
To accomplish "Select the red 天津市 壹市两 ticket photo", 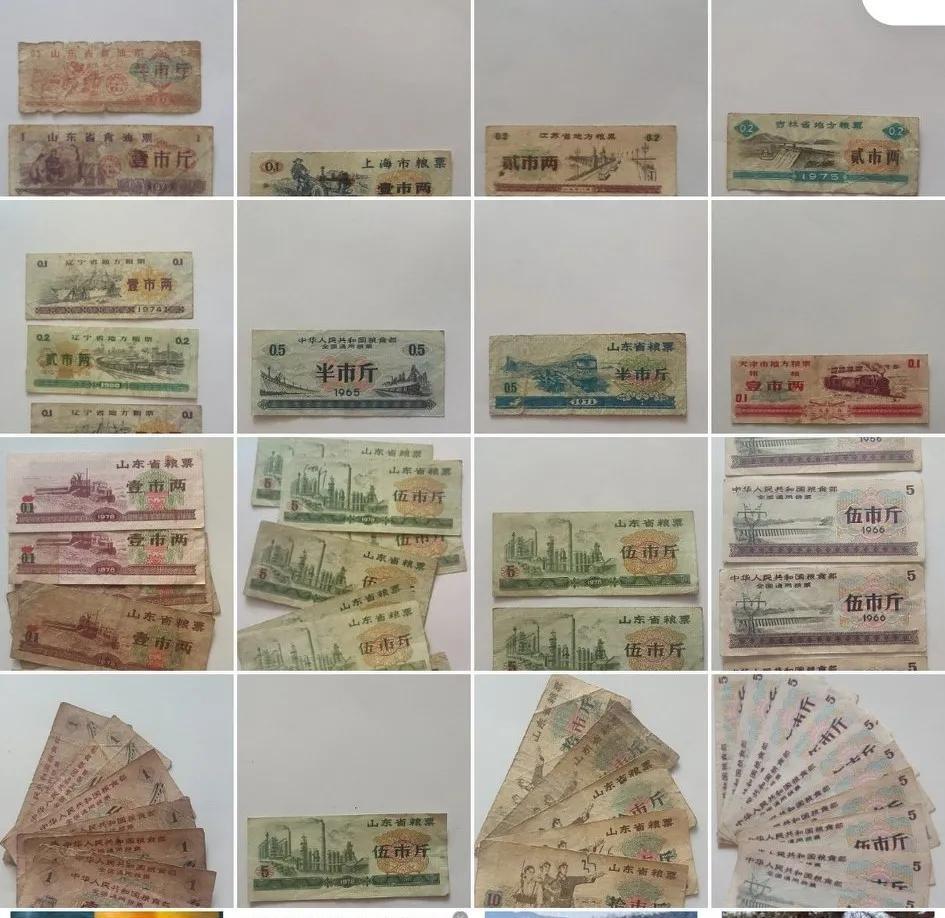I will tap(827, 316).
